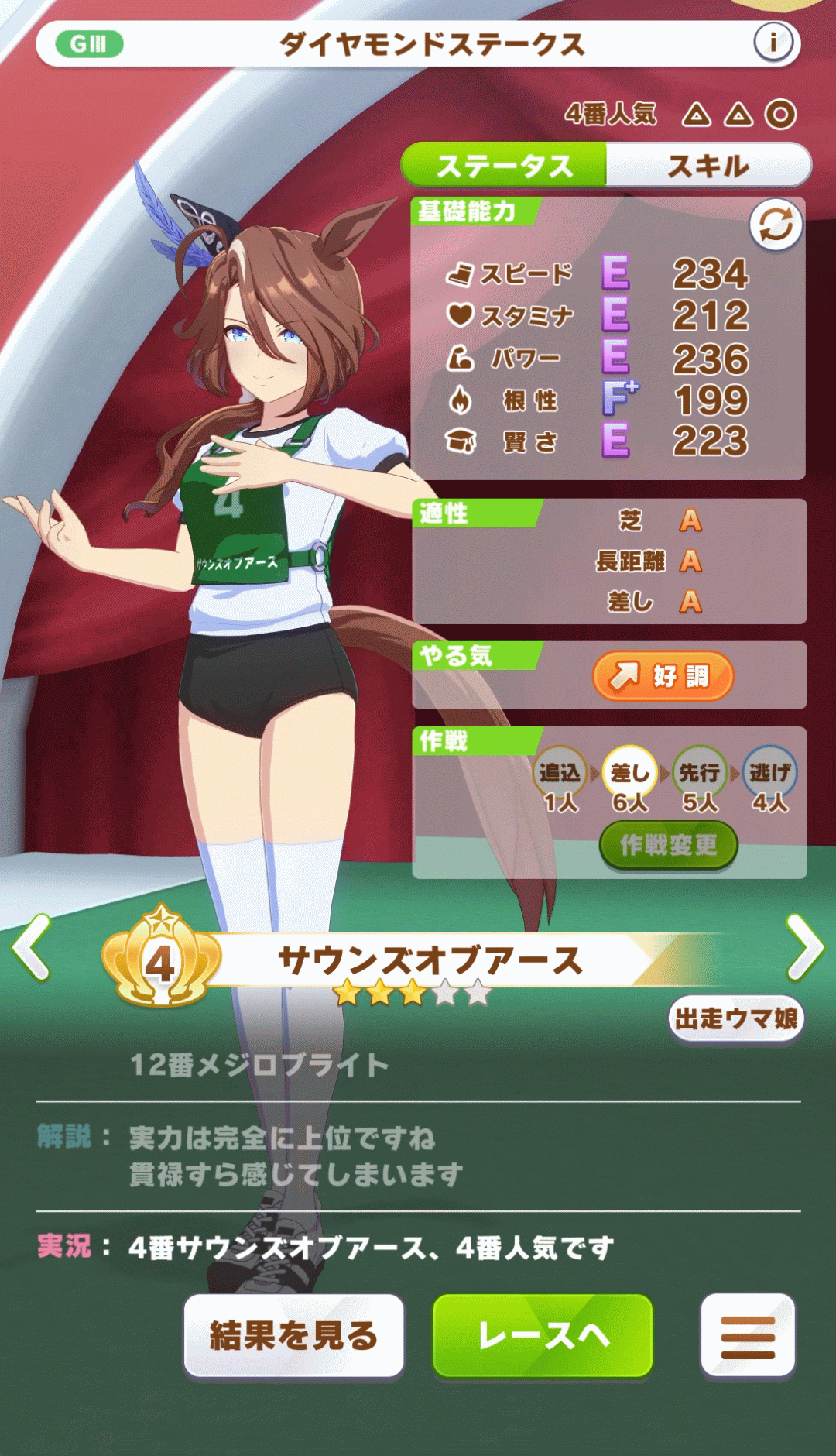Open 作戦変更 to change strategy
The image size is (836, 1456).
coord(668,845)
